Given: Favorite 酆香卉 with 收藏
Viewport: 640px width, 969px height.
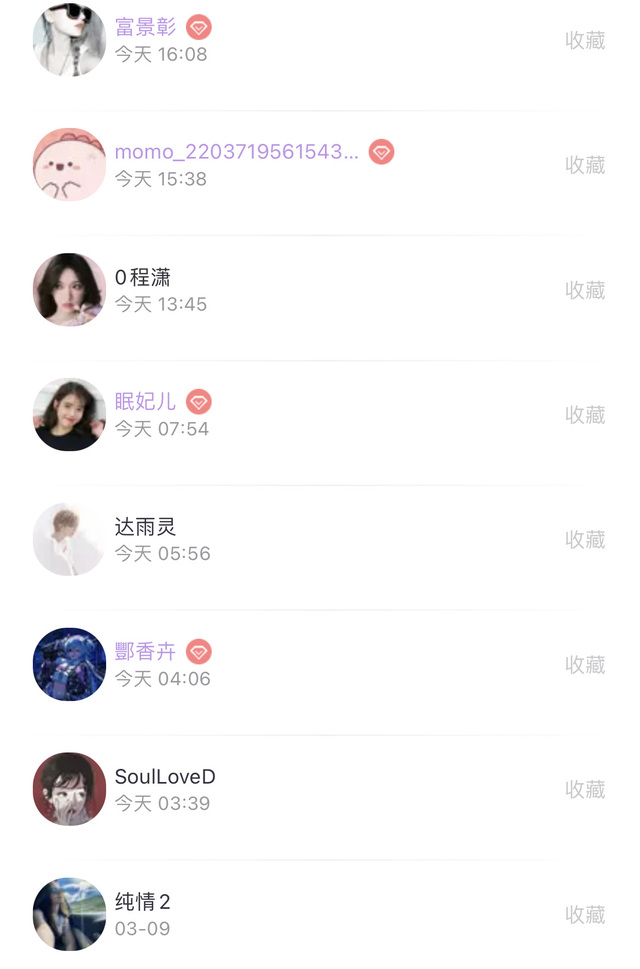Looking at the screenshot, I should pyautogui.click(x=585, y=665).
